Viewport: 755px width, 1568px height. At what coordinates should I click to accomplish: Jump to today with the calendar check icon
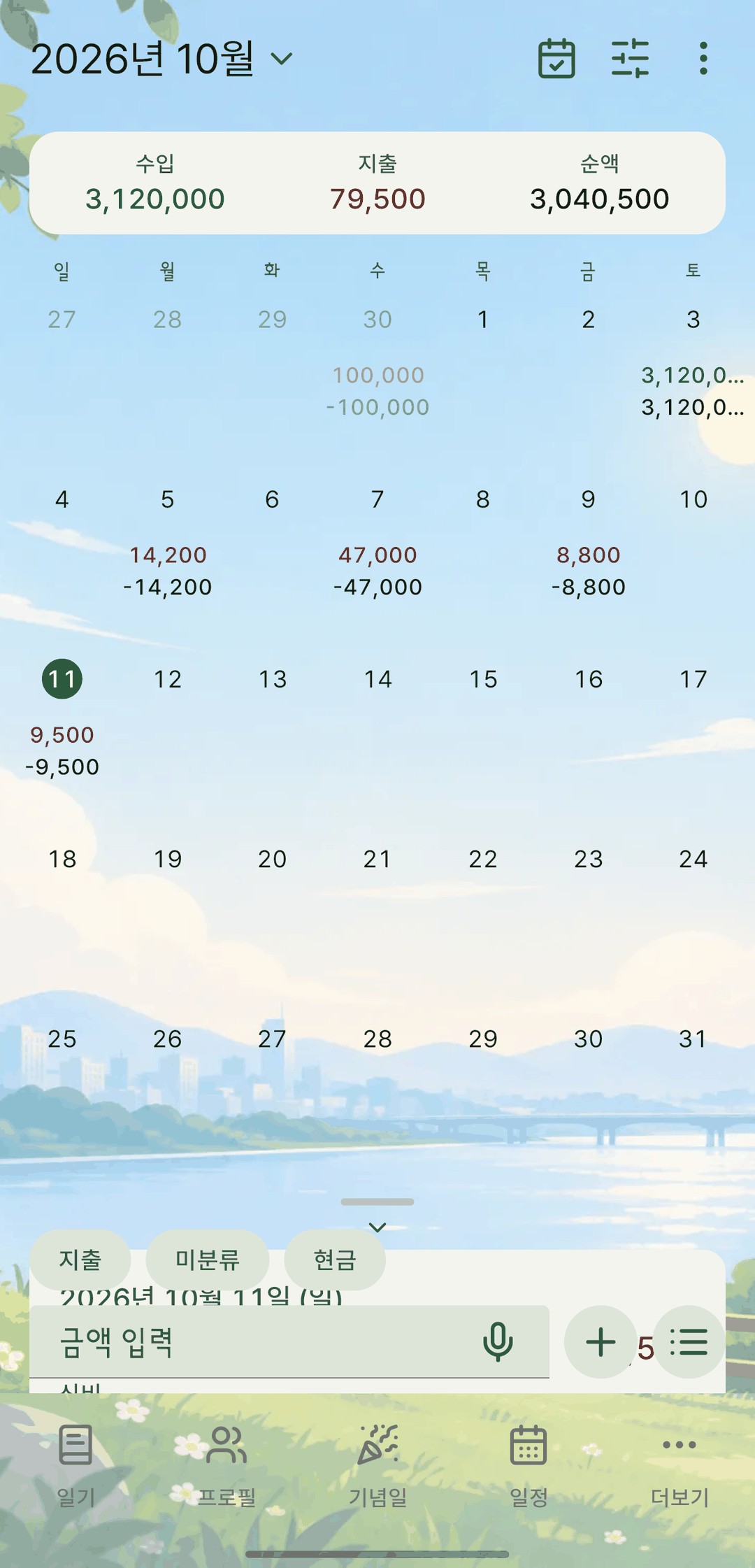coord(556,58)
